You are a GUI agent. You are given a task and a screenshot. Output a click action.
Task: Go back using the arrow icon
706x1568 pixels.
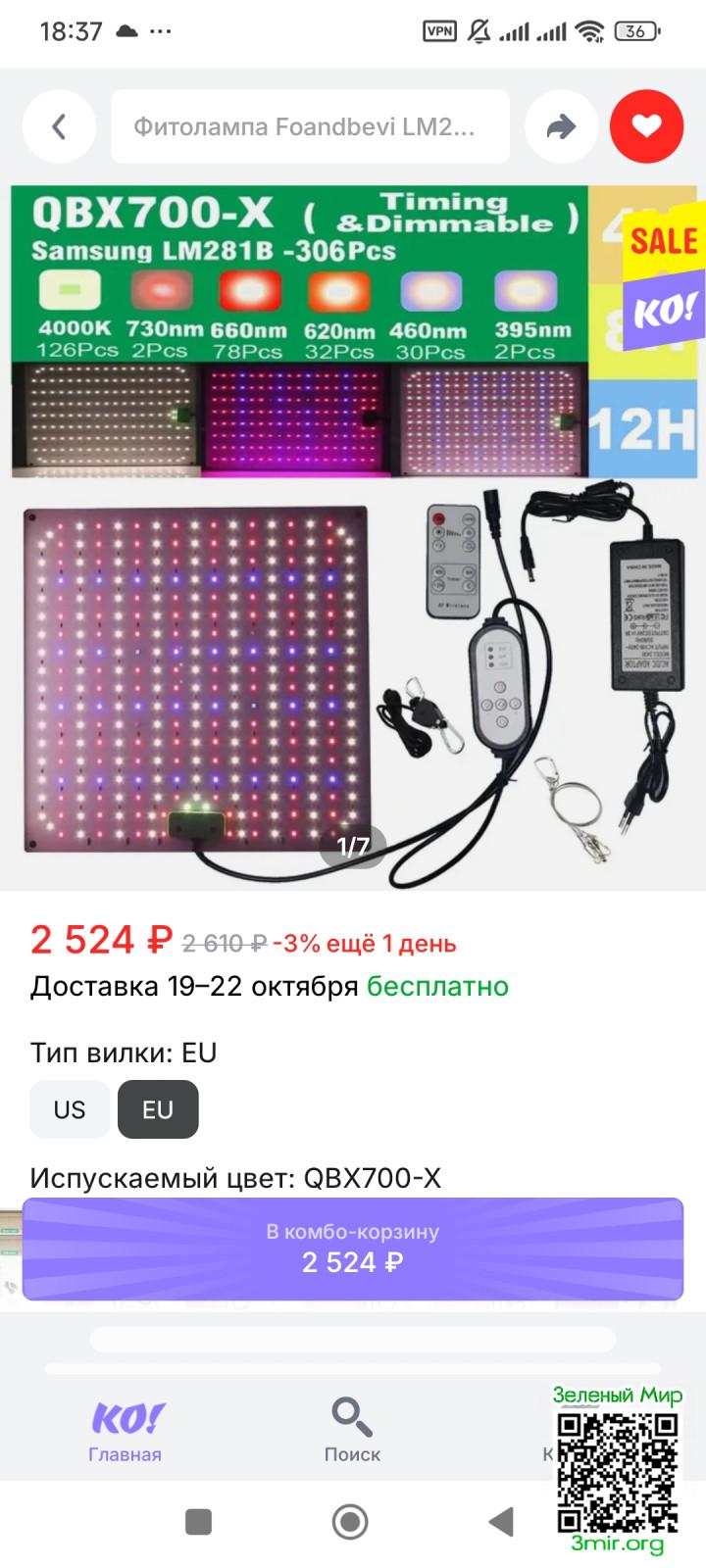point(59,126)
